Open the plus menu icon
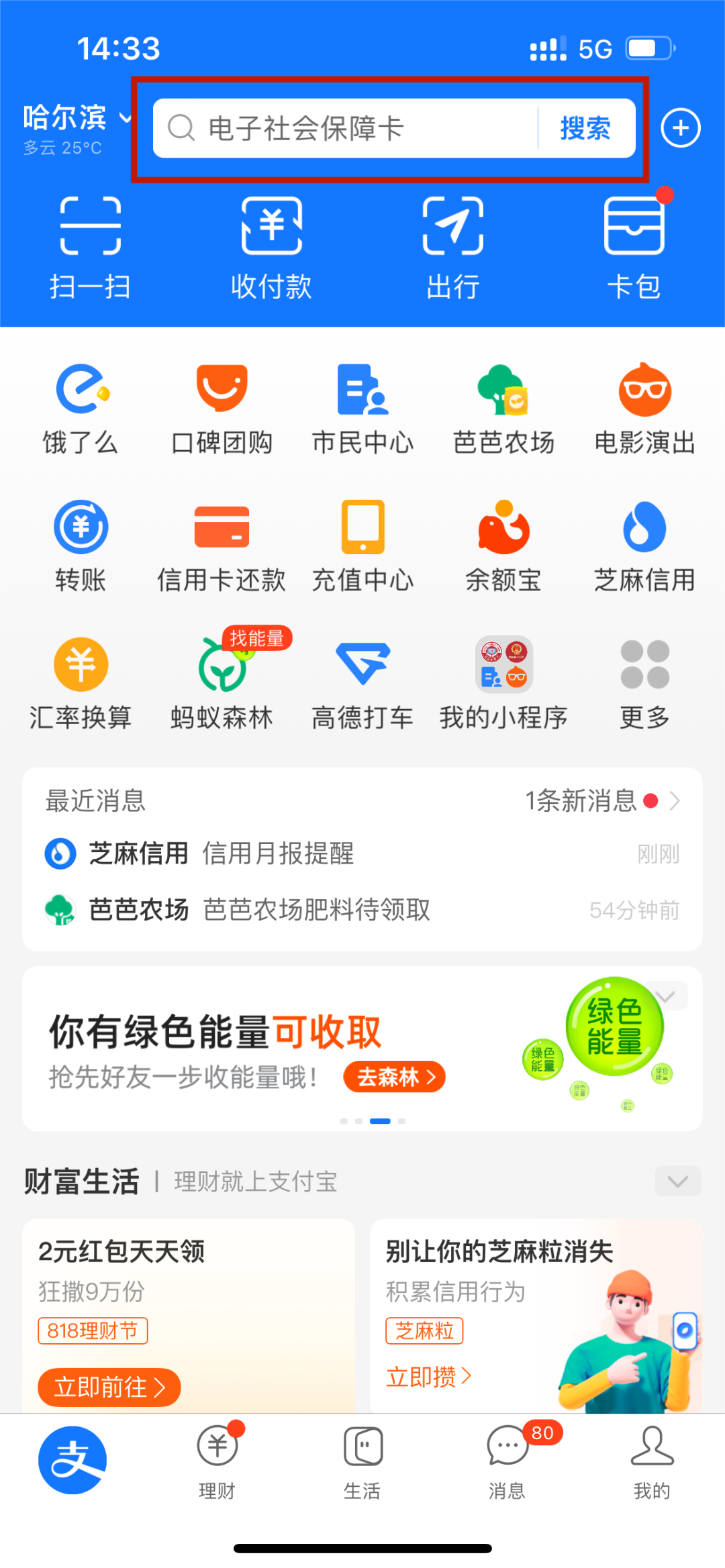725x1568 pixels. tap(680, 127)
